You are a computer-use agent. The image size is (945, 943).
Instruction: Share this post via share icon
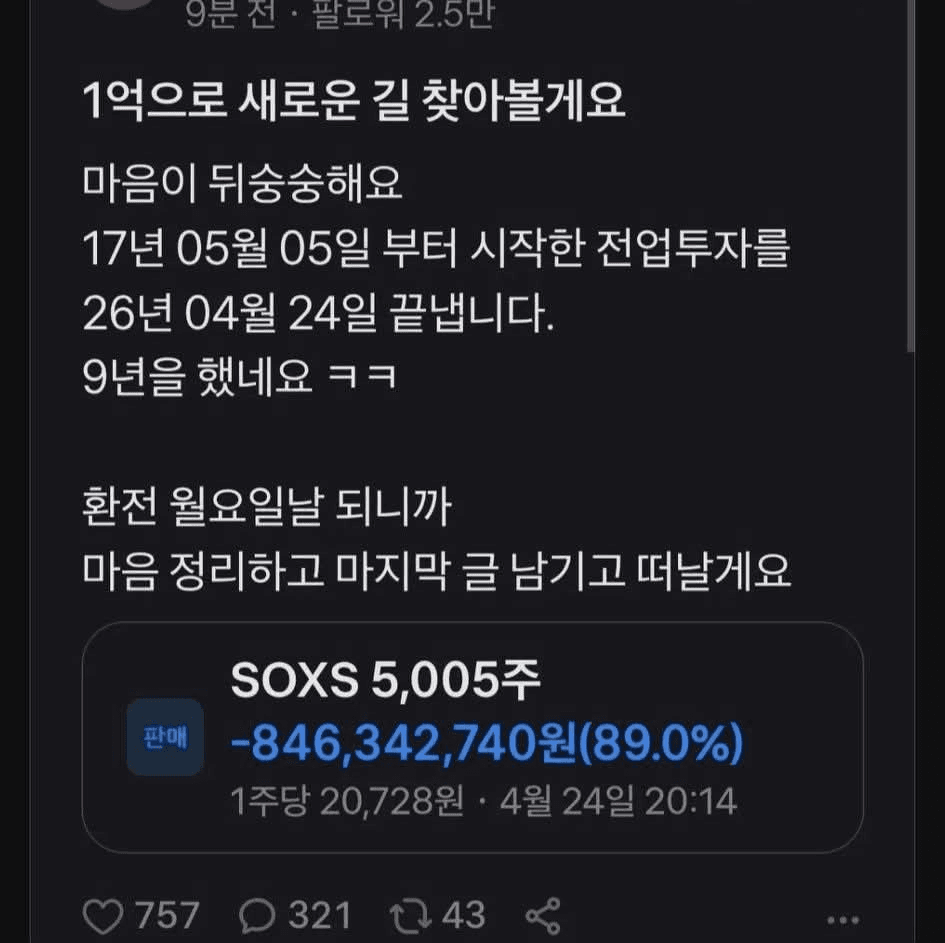pyautogui.click(x=542, y=915)
